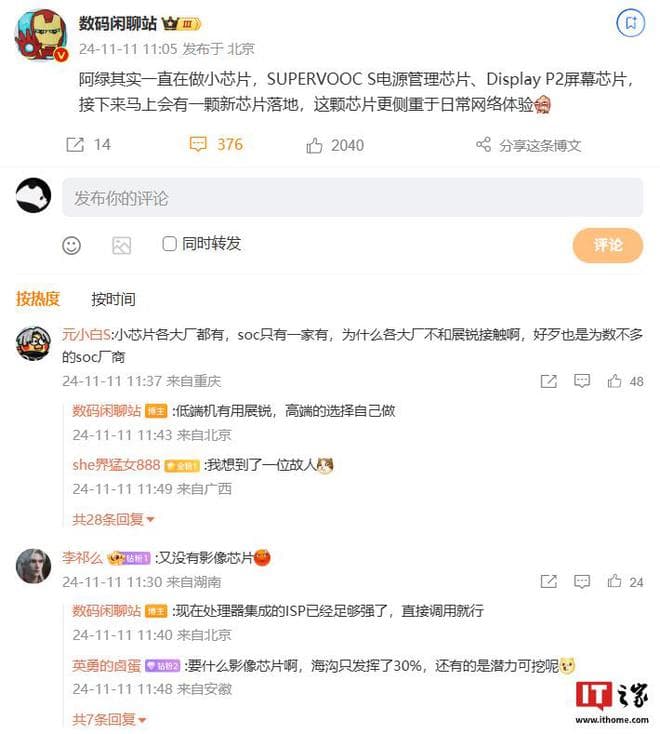Check the 同时转发 checkbox
Viewport: 660px width, 734px height.
169,243
